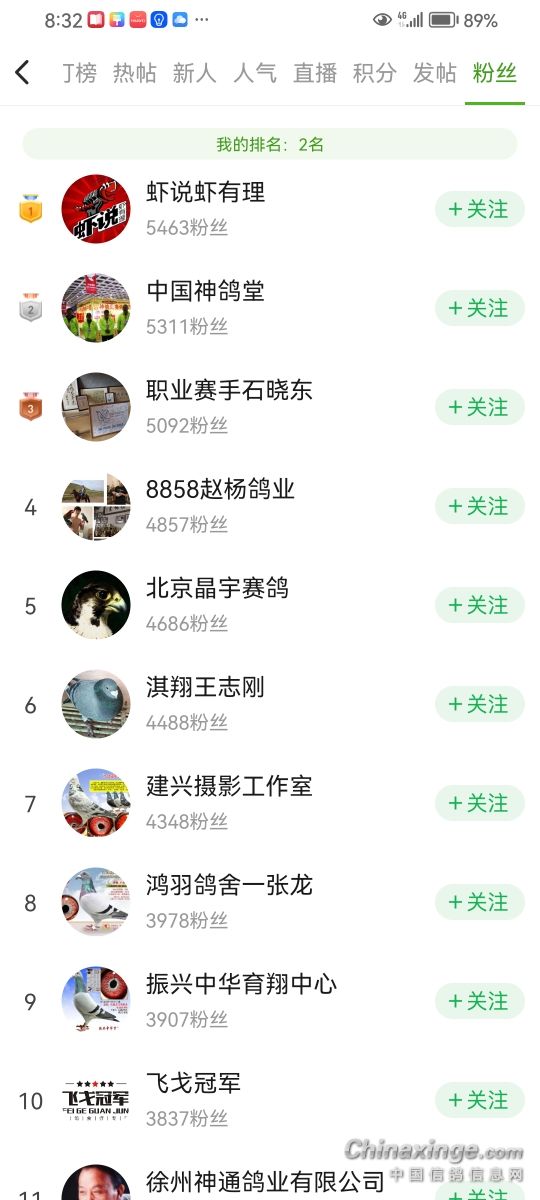This screenshot has height=1200, width=540.
Task: Open the 人气 tab
Action: click(x=254, y=73)
